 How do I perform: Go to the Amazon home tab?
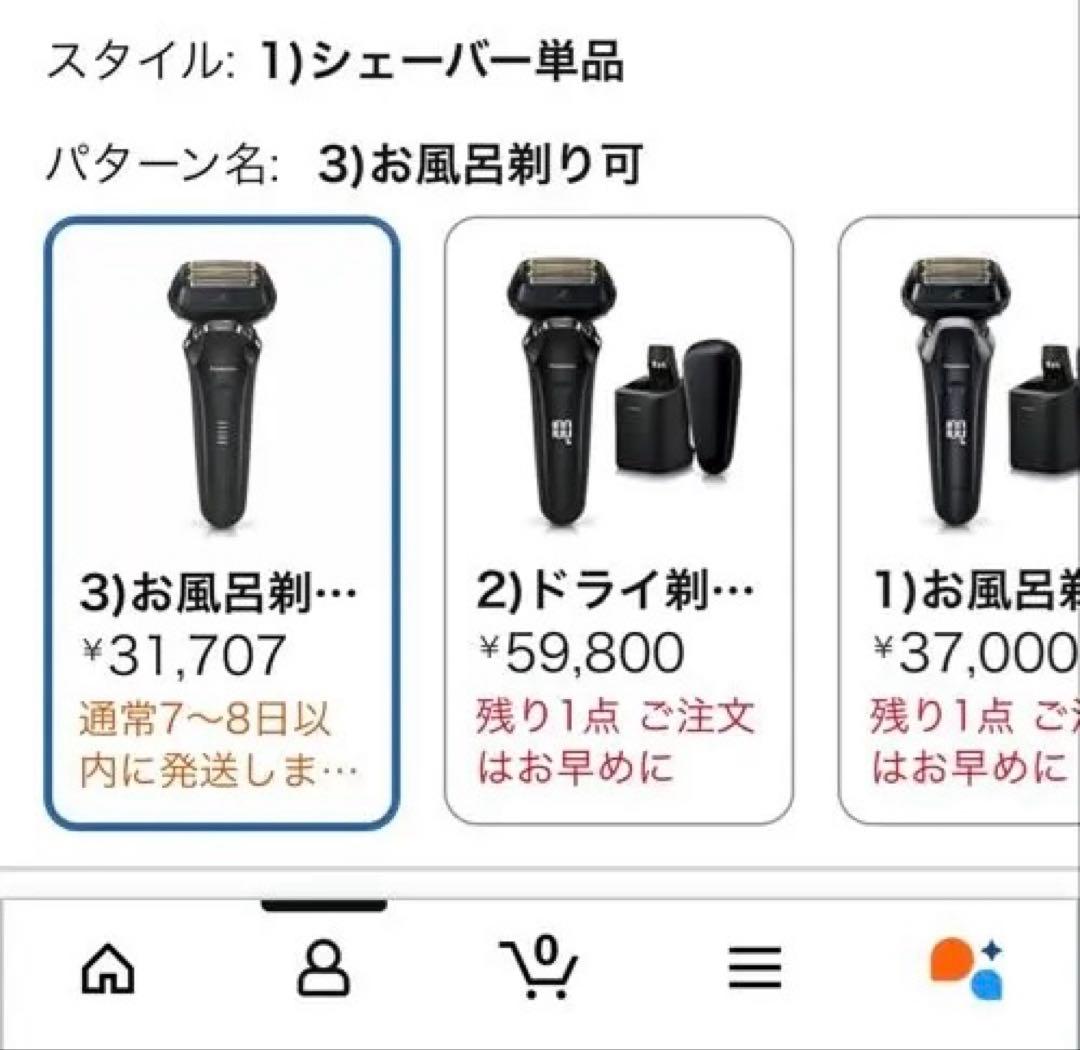pyautogui.click(x=108, y=968)
